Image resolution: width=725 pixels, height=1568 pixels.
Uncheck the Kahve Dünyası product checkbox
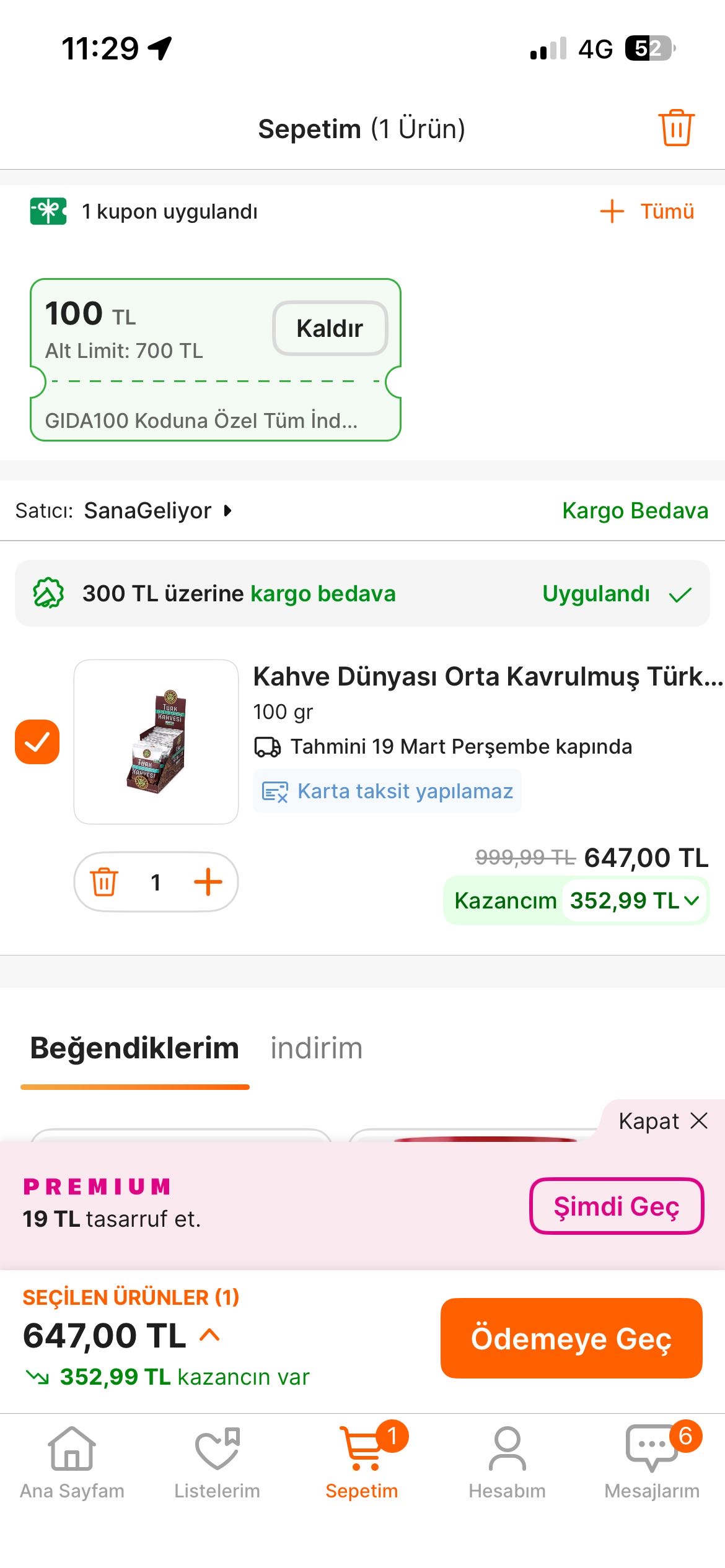coord(37,742)
